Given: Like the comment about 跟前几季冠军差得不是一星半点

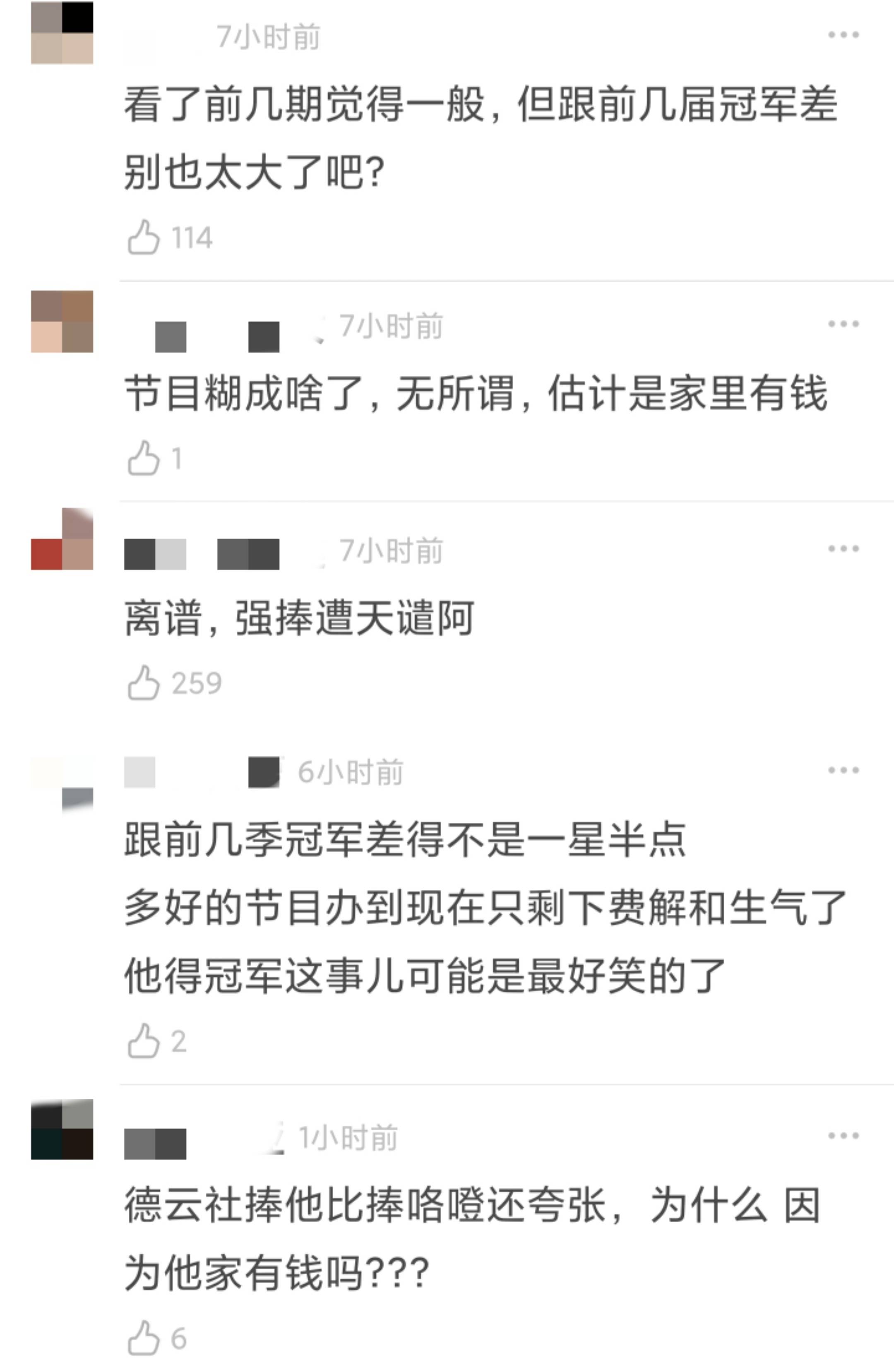Looking at the screenshot, I should click(143, 1041).
